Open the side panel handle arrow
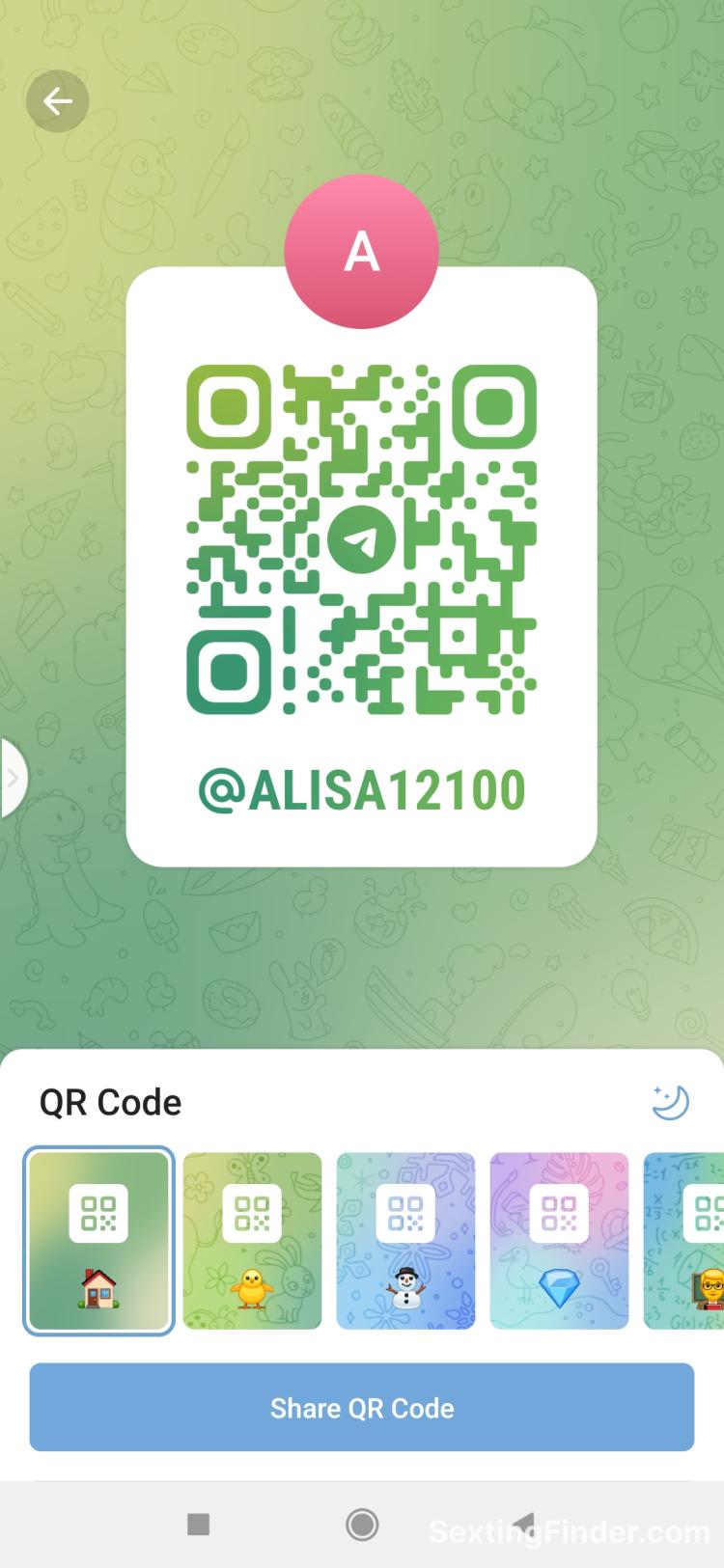Screen dimensions: 724x1568 point(13,778)
